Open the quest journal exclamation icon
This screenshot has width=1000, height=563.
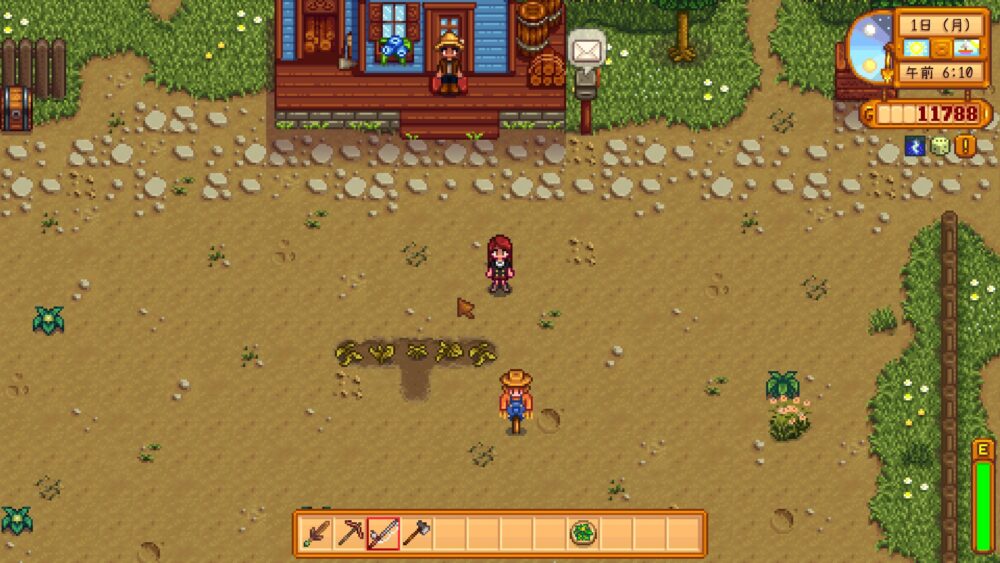pos(965,146)
